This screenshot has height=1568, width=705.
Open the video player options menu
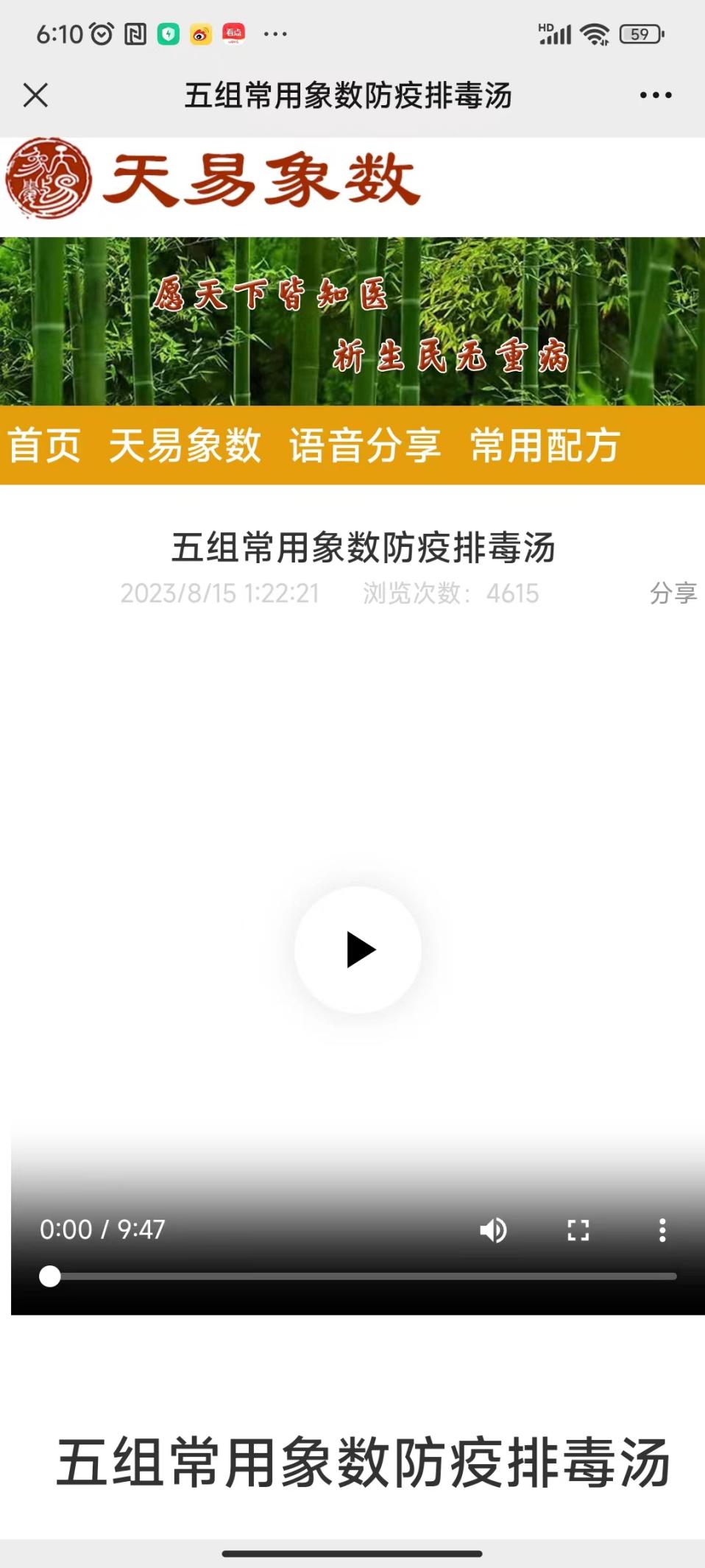[x=662, y=1230]
